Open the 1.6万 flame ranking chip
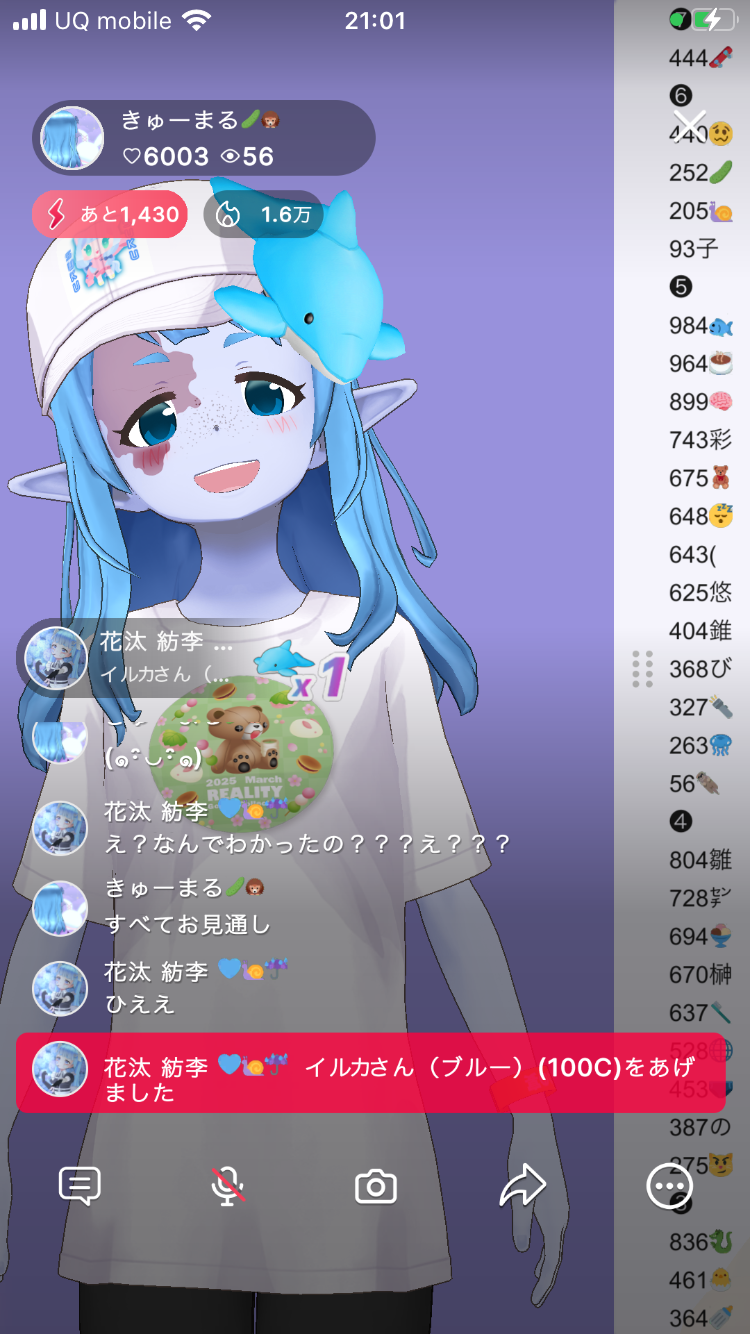Viewport: 750px width, 1334px height. (x=263, y=214)
